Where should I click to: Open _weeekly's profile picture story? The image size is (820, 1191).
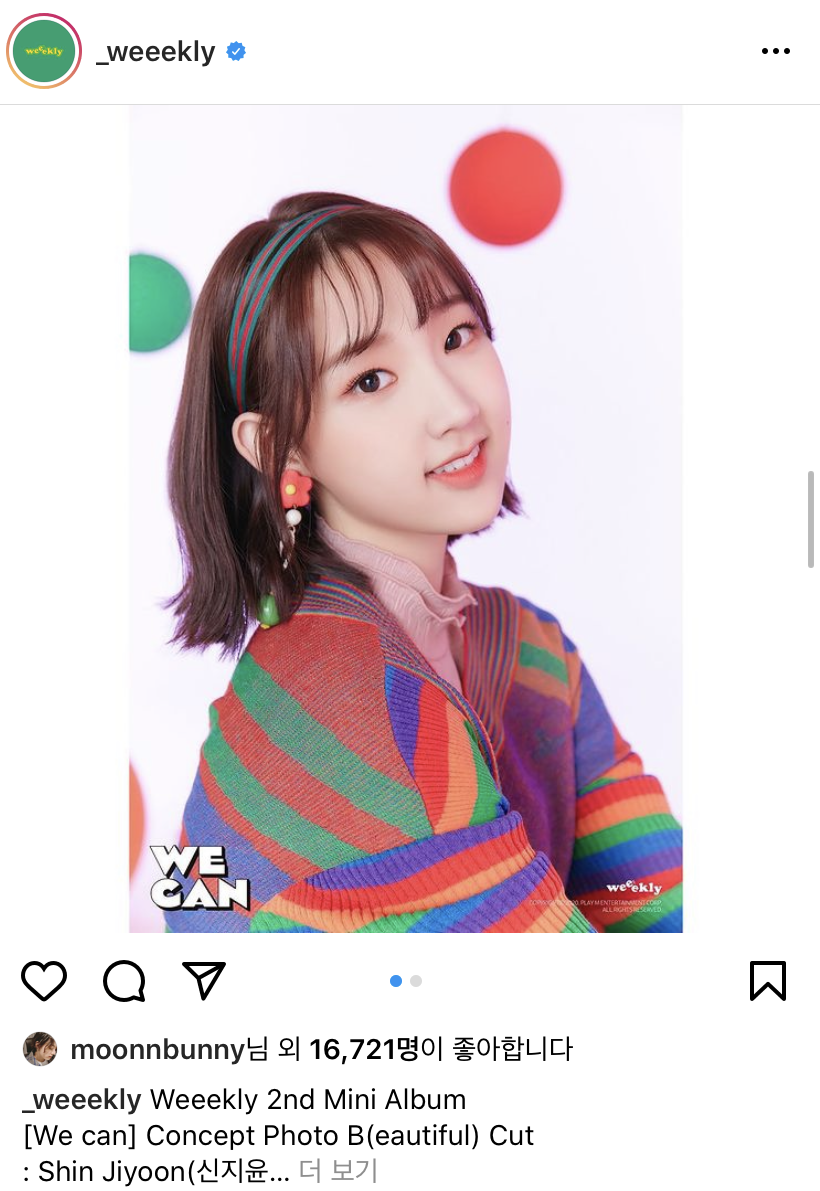pos(44,51)
